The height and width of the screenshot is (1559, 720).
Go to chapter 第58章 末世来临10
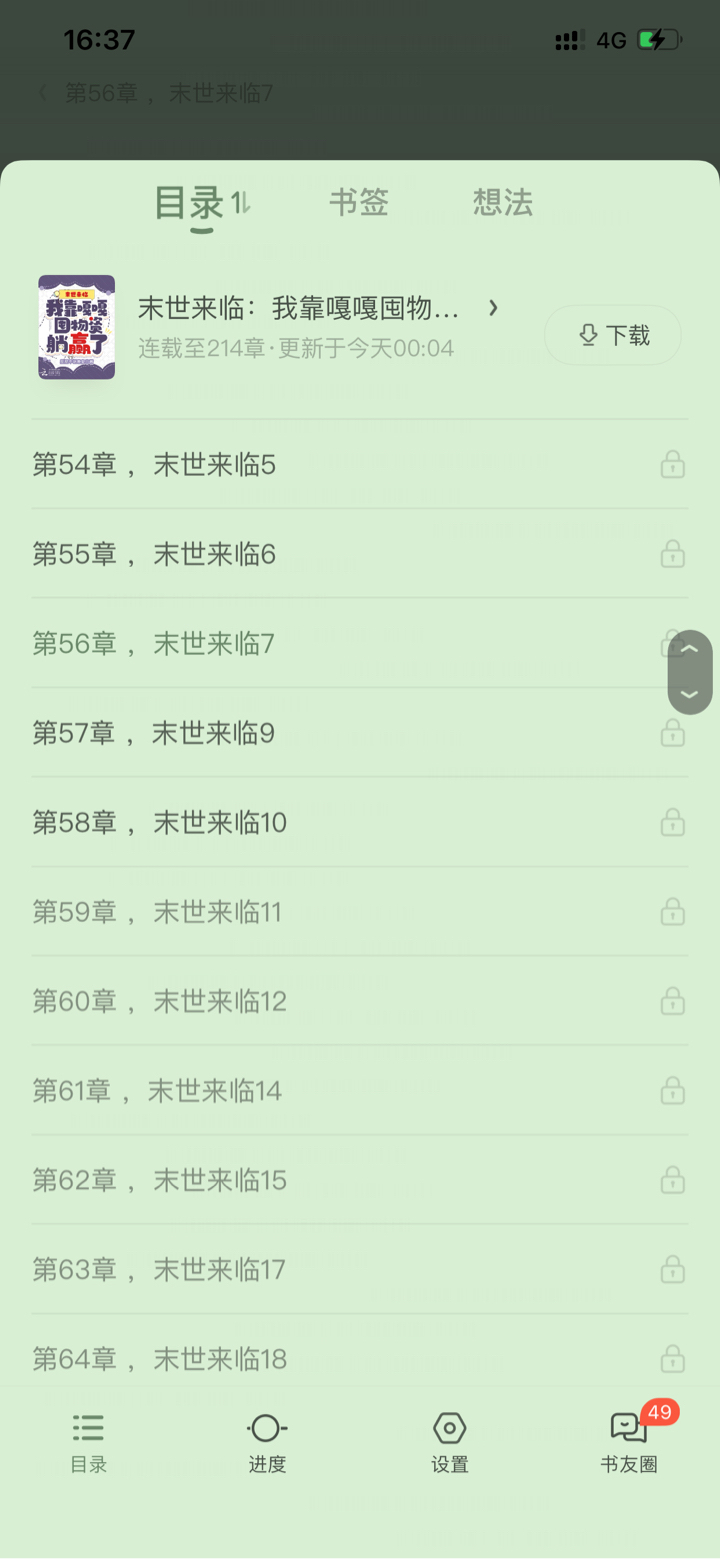pos(160,822)
